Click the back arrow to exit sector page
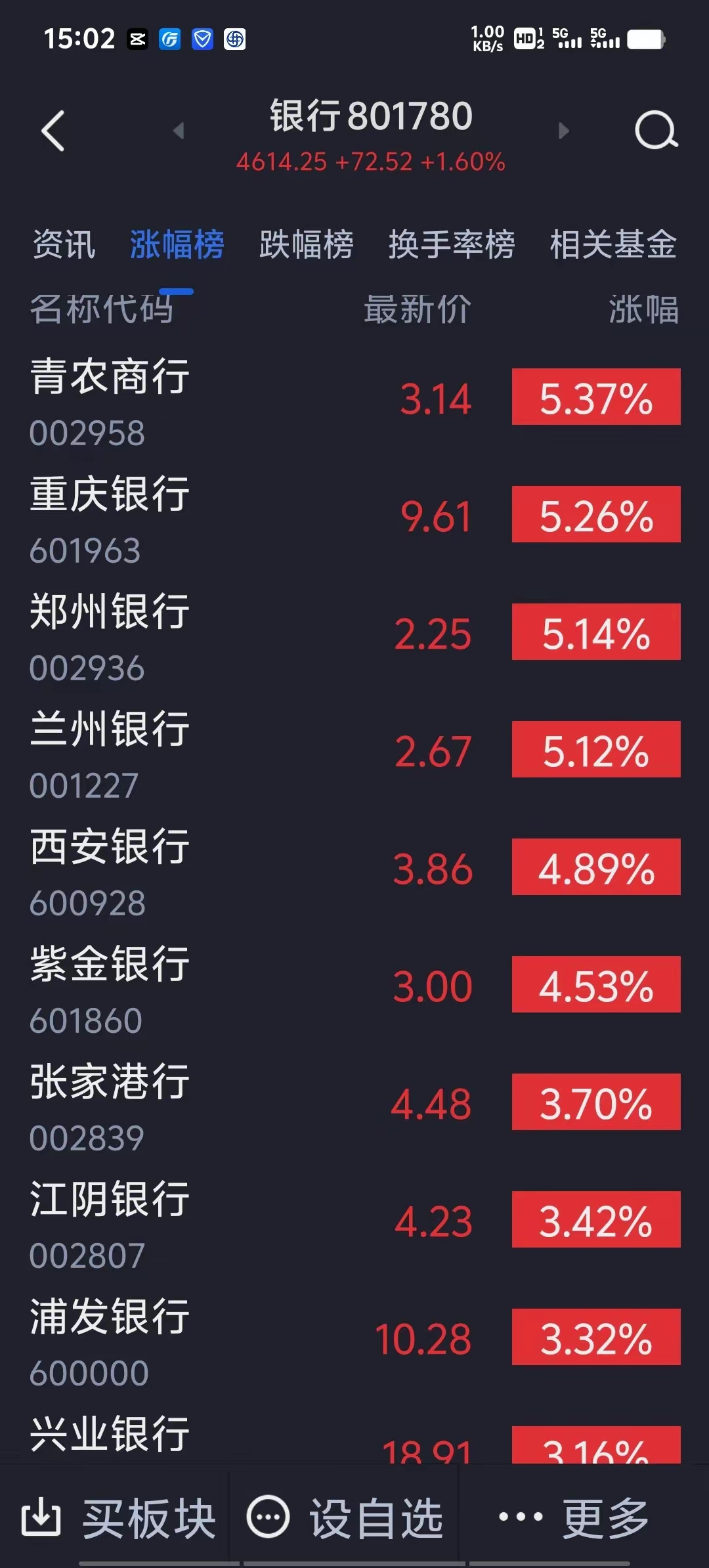 pos(53,131)
